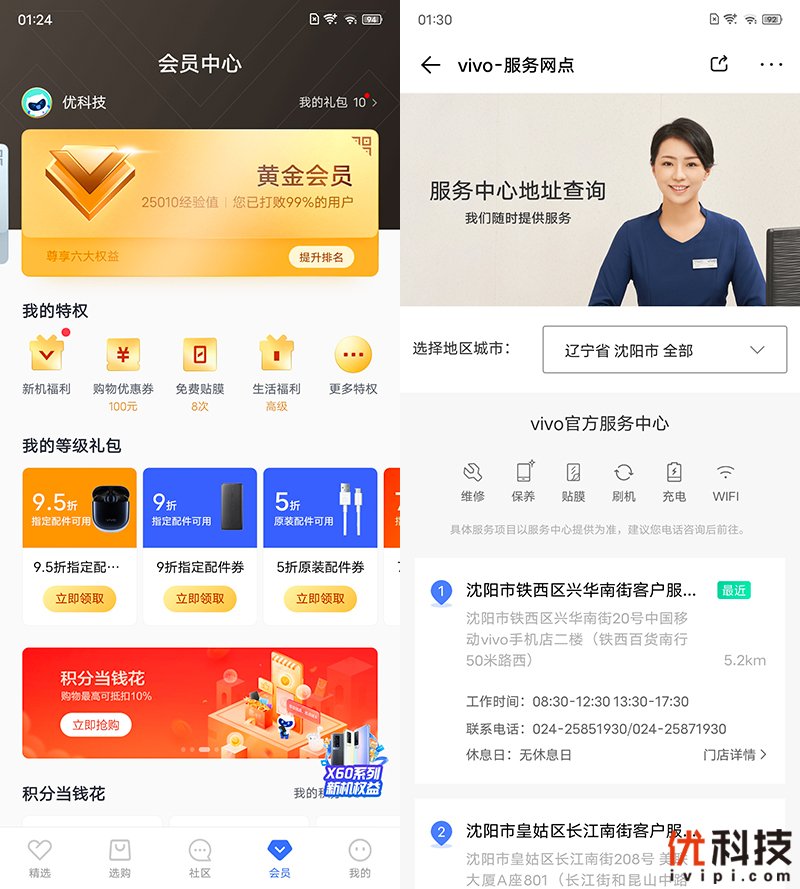Image resolution: width=800 pixels, height=889 pixels.
Task: Open the 新机福利 privilege
Action: click(46, 366)
